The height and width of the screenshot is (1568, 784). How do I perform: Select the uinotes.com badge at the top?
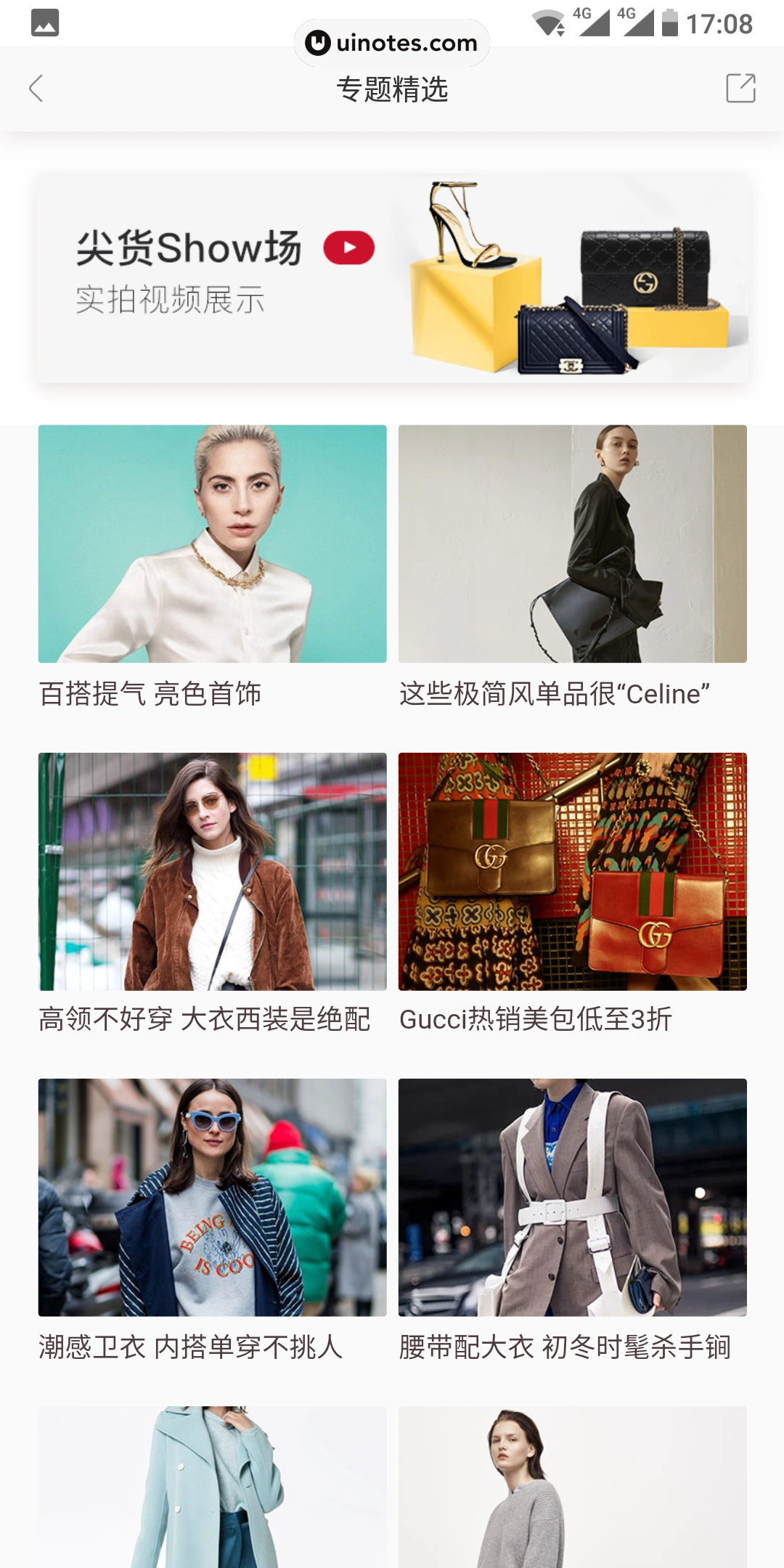click(x=391, y=42)
